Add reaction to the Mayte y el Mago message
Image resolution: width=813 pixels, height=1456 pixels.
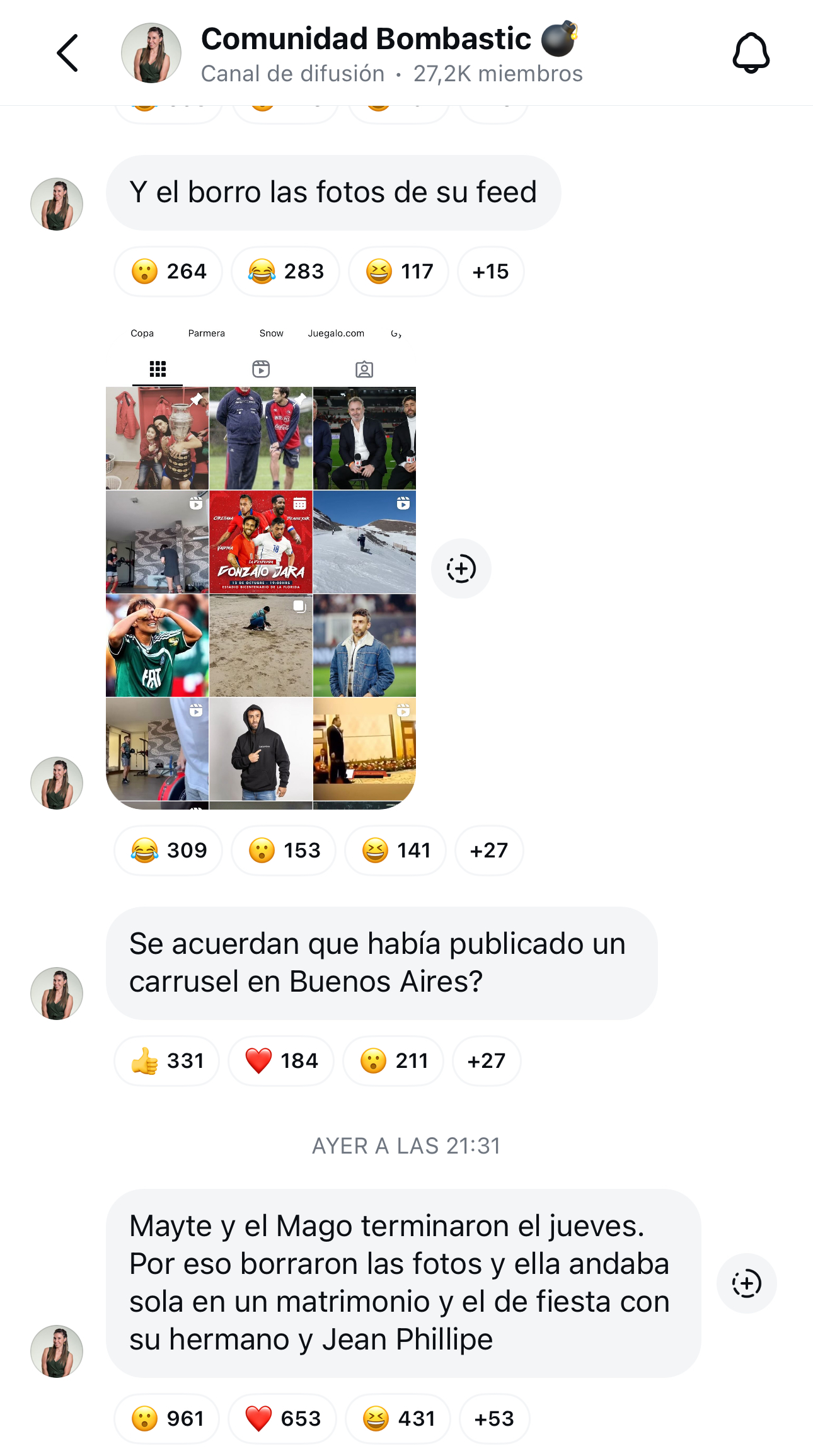[746, 1283]
